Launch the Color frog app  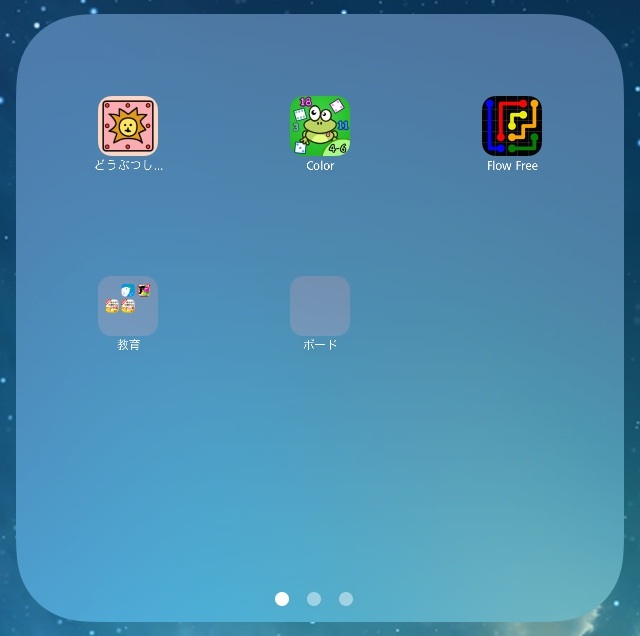click(x=320, y=126)
